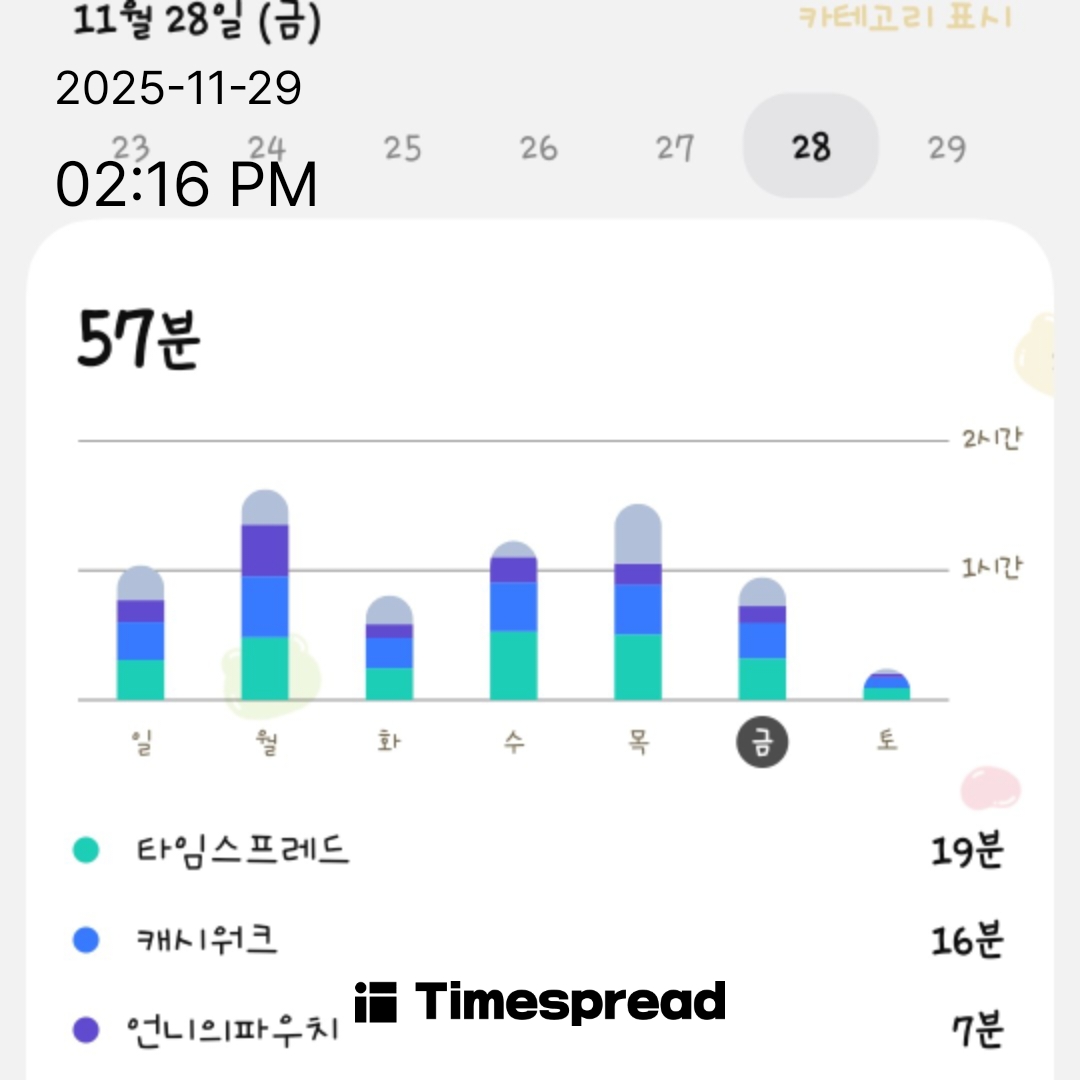
Task: Open the 언니의파우치 usage row
Action: 540,1029
